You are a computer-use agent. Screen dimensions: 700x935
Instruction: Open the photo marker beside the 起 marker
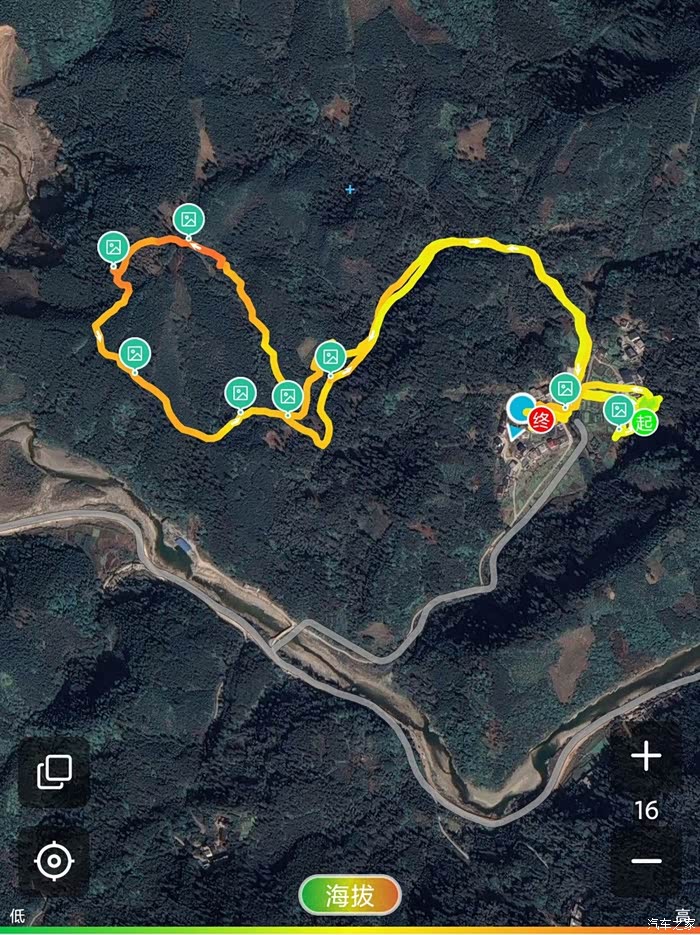[x=619, y=408]
